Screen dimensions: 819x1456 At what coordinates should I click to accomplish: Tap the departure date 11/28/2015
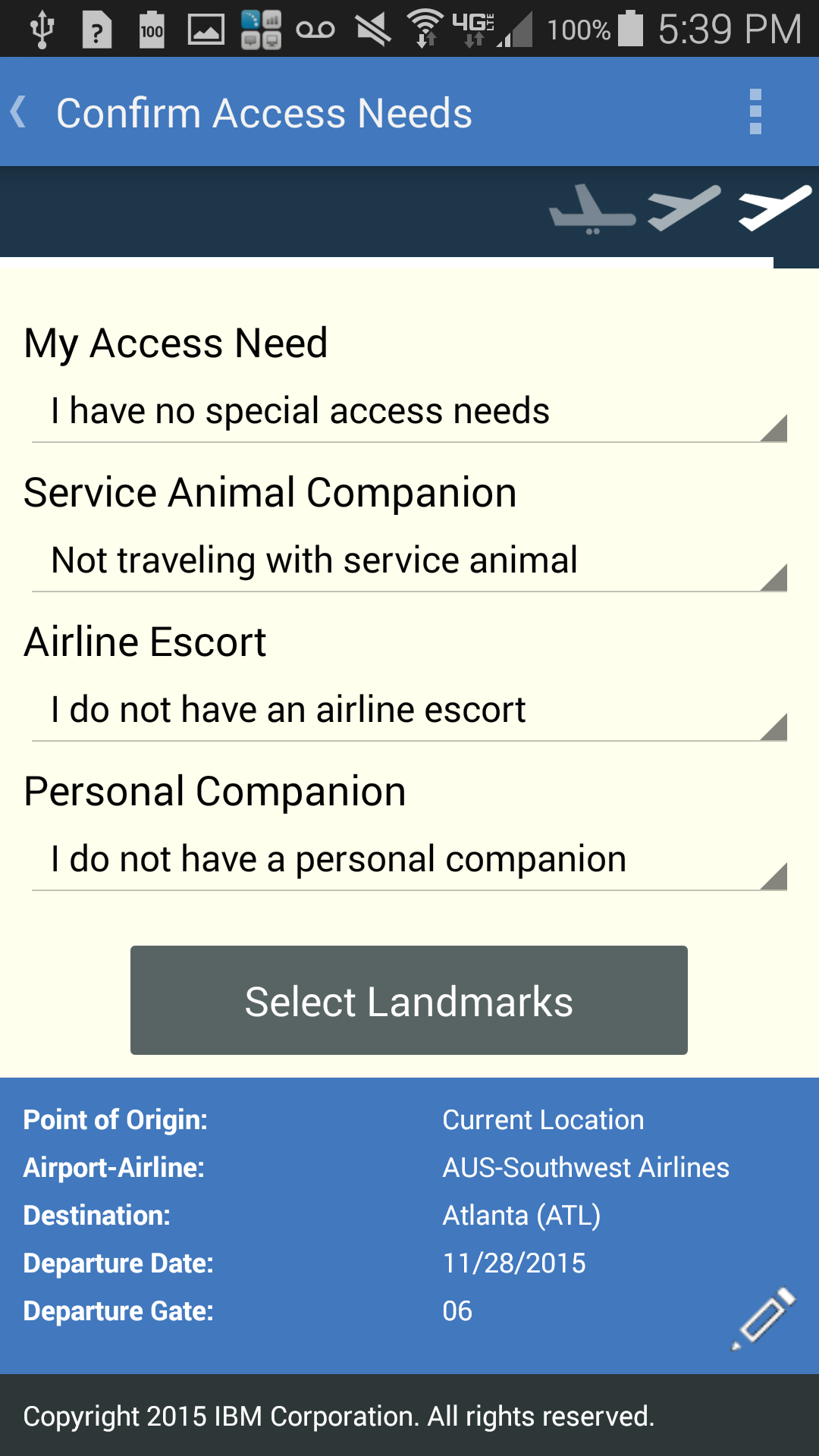pos(514,1263)
